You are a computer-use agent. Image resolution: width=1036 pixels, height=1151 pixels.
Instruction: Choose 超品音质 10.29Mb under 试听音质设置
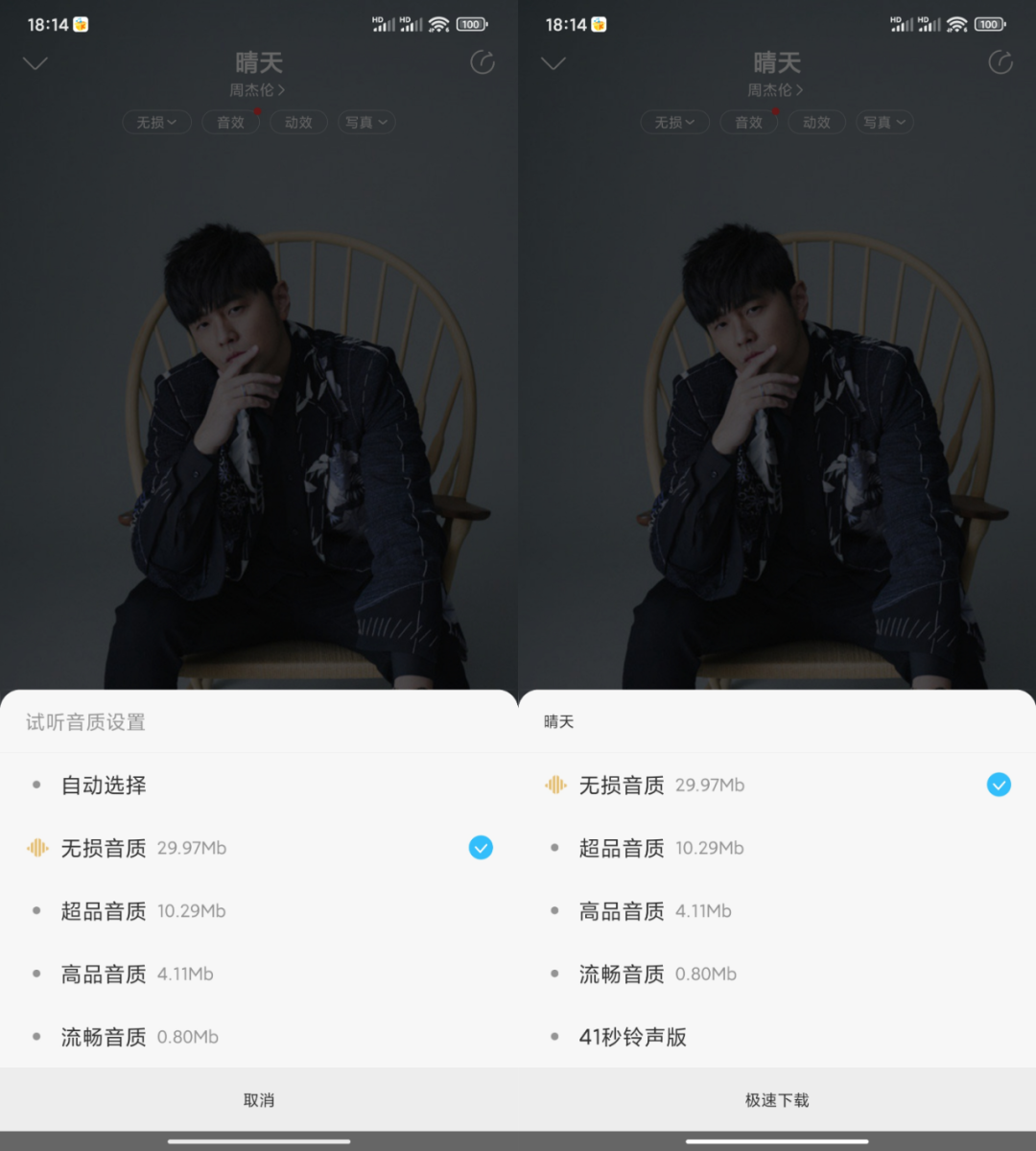144,911
